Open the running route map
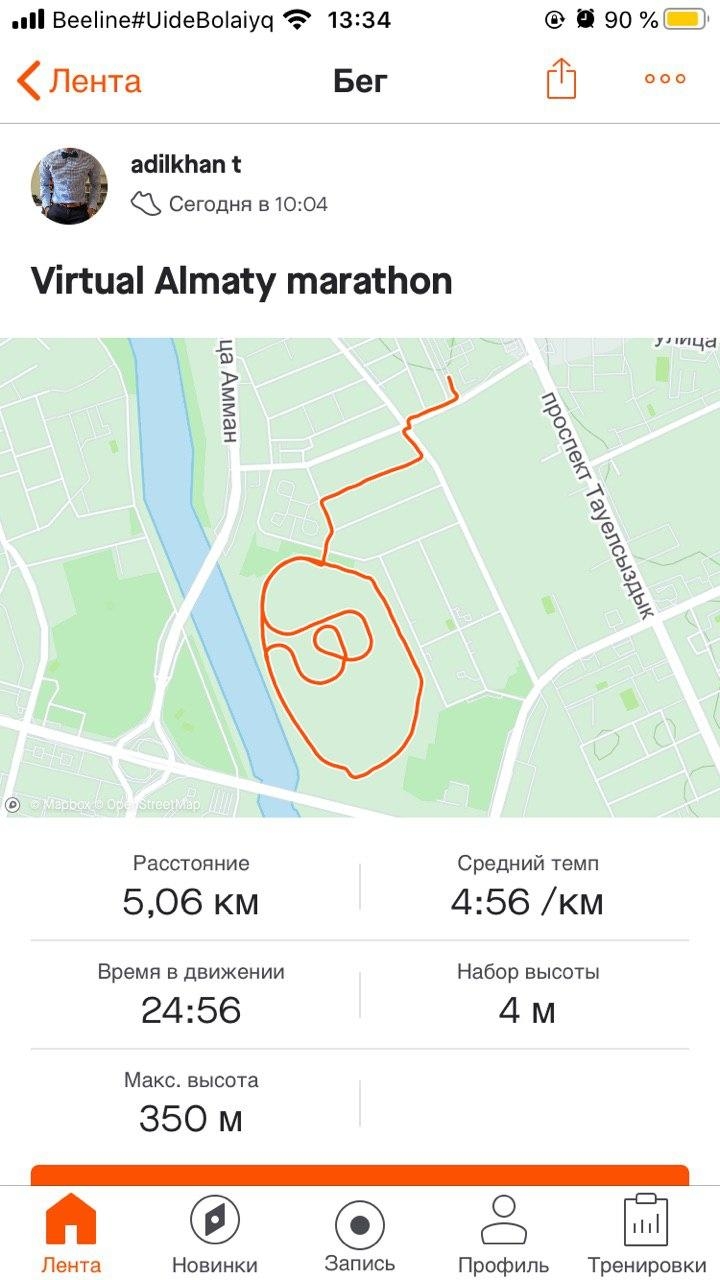This screenshot has width=720, height=1280. [360, 577]
